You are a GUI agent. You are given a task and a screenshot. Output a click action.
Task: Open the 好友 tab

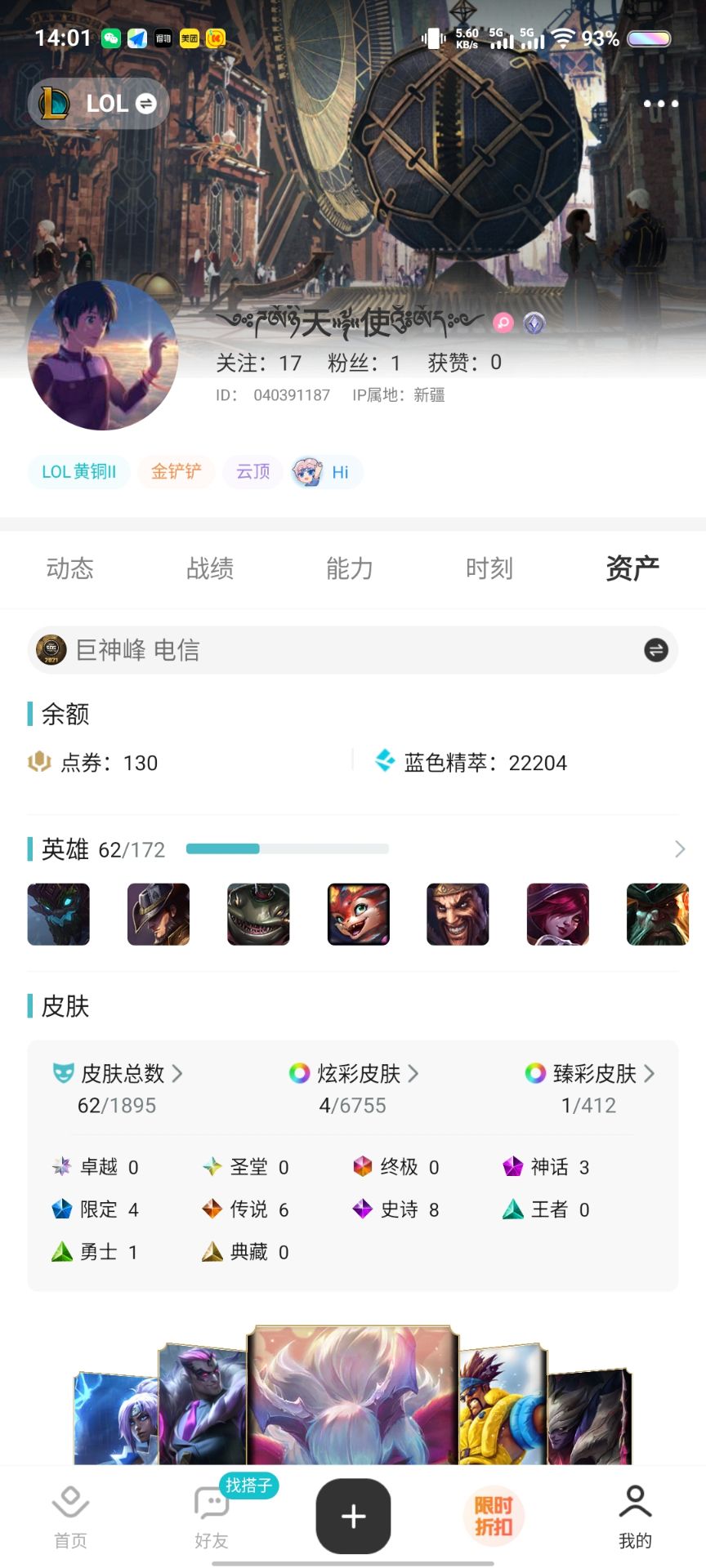coord(211,1517)
